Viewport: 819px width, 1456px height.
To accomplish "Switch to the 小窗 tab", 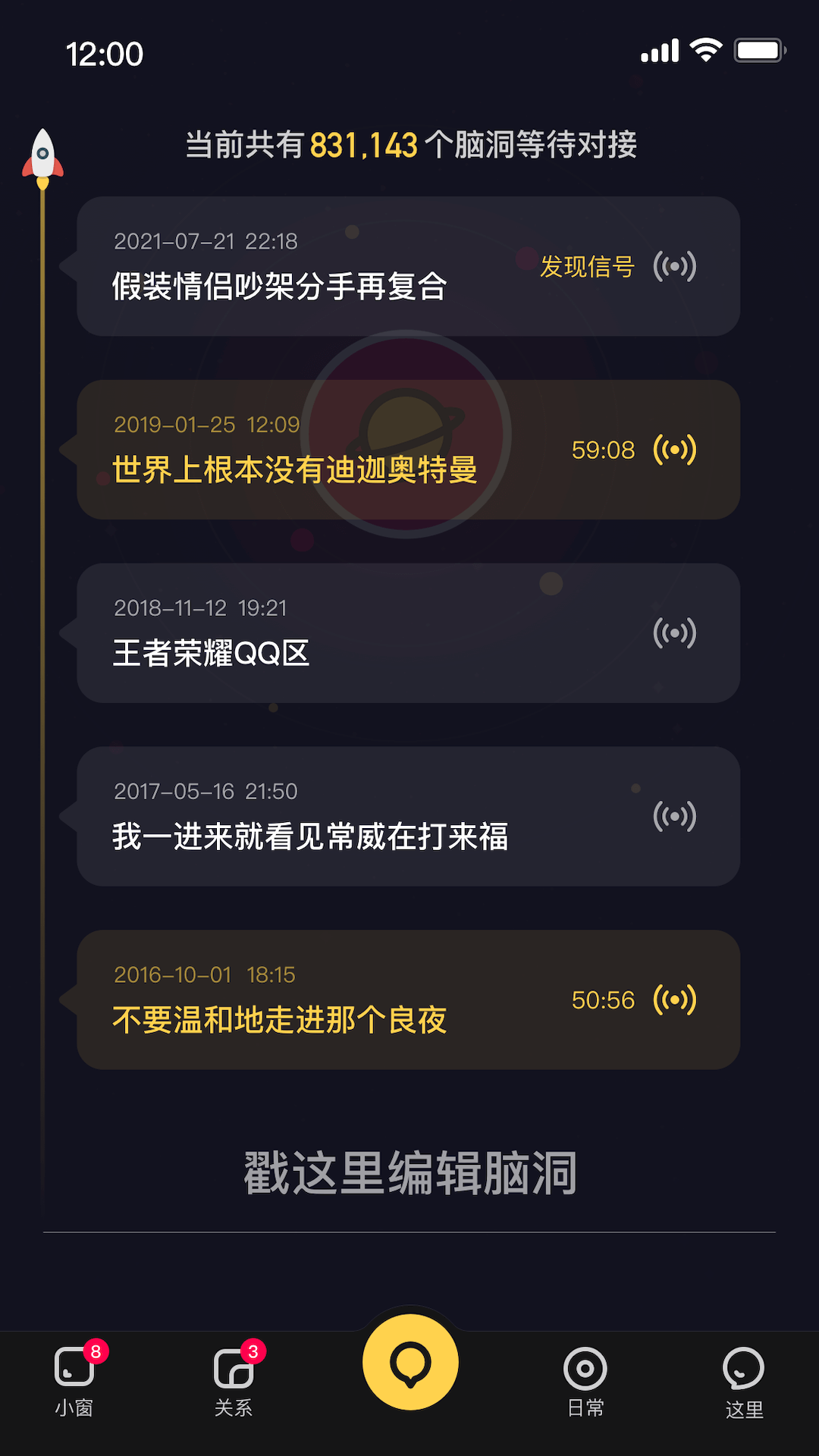I will coord(74,1380).
